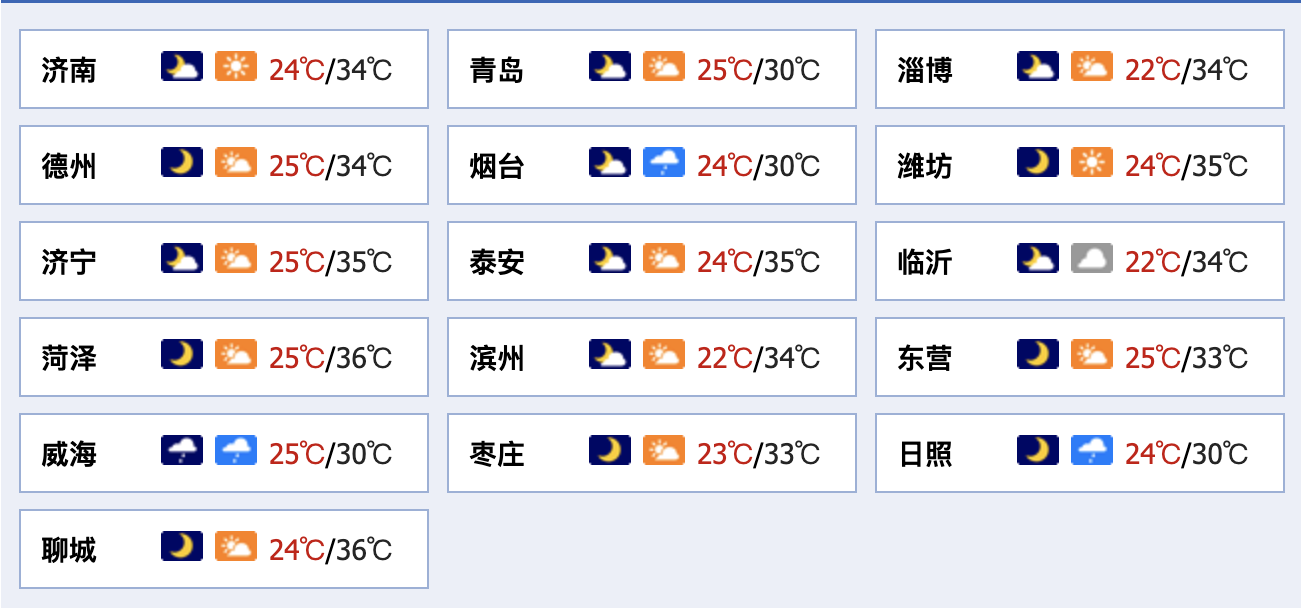Select the 临沂 weather card
This screenshot has height=608, width=1304.
pos(1080,261)
